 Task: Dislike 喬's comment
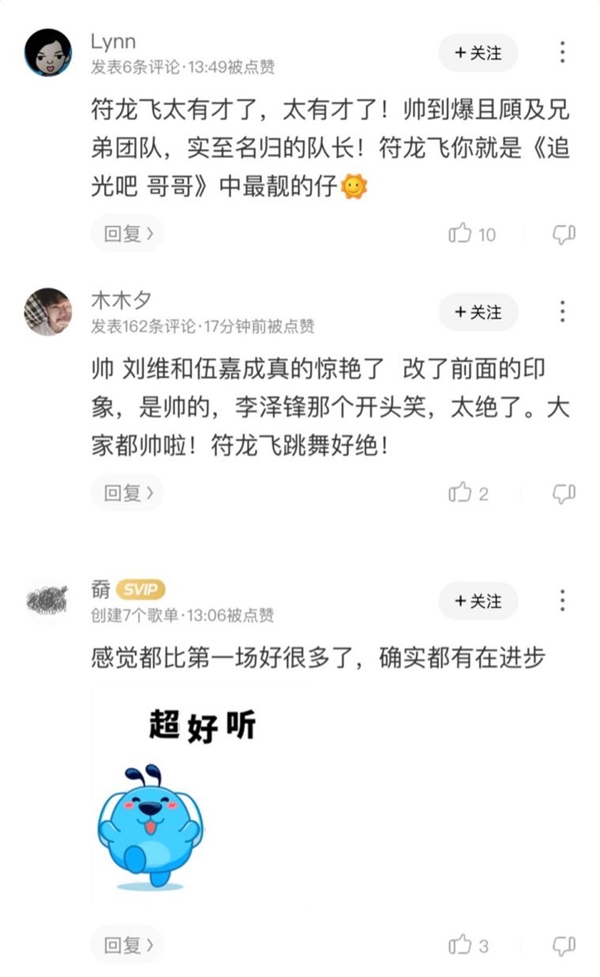tap(564, 945)
